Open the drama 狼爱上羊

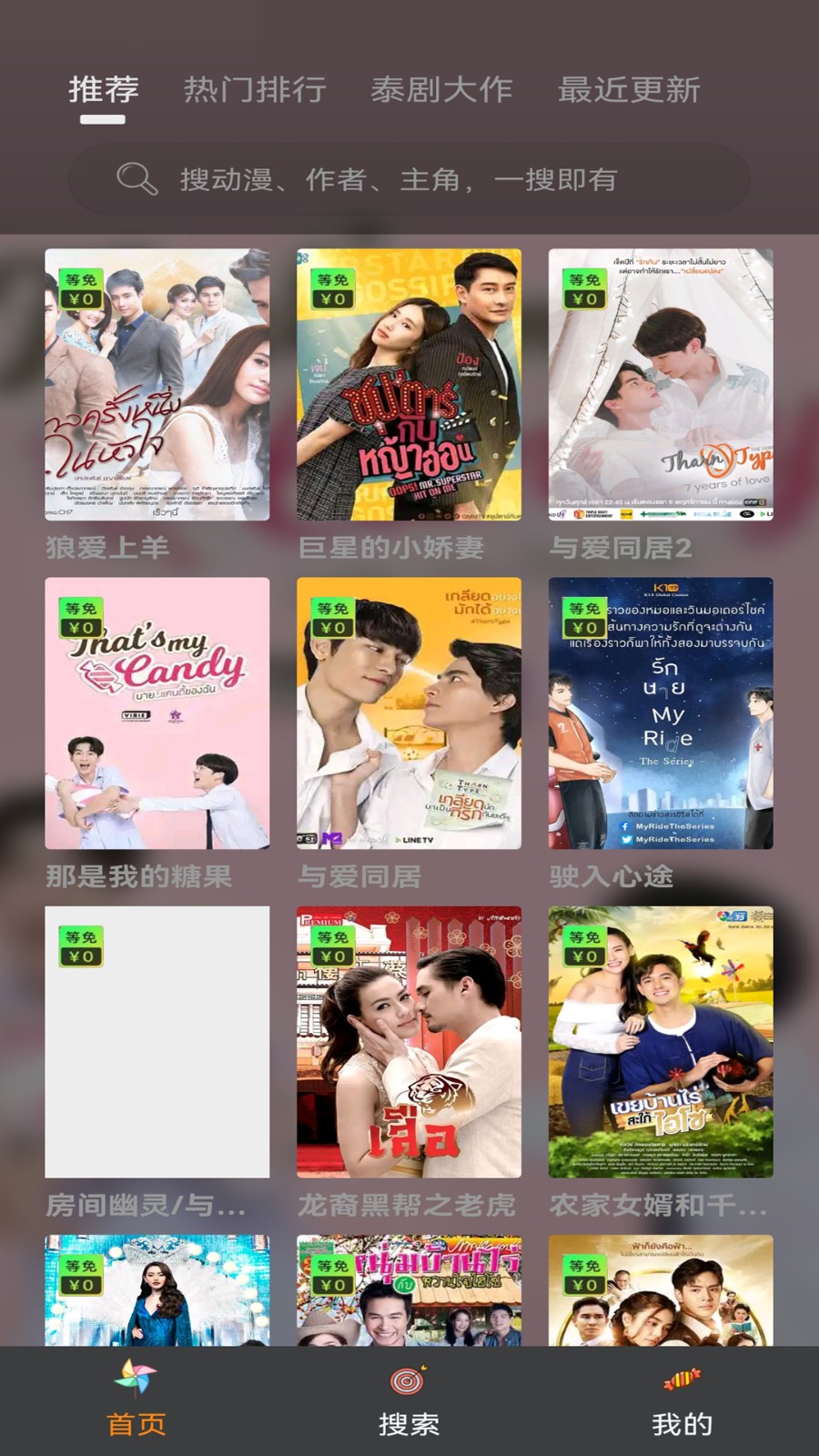click(157, 384)
